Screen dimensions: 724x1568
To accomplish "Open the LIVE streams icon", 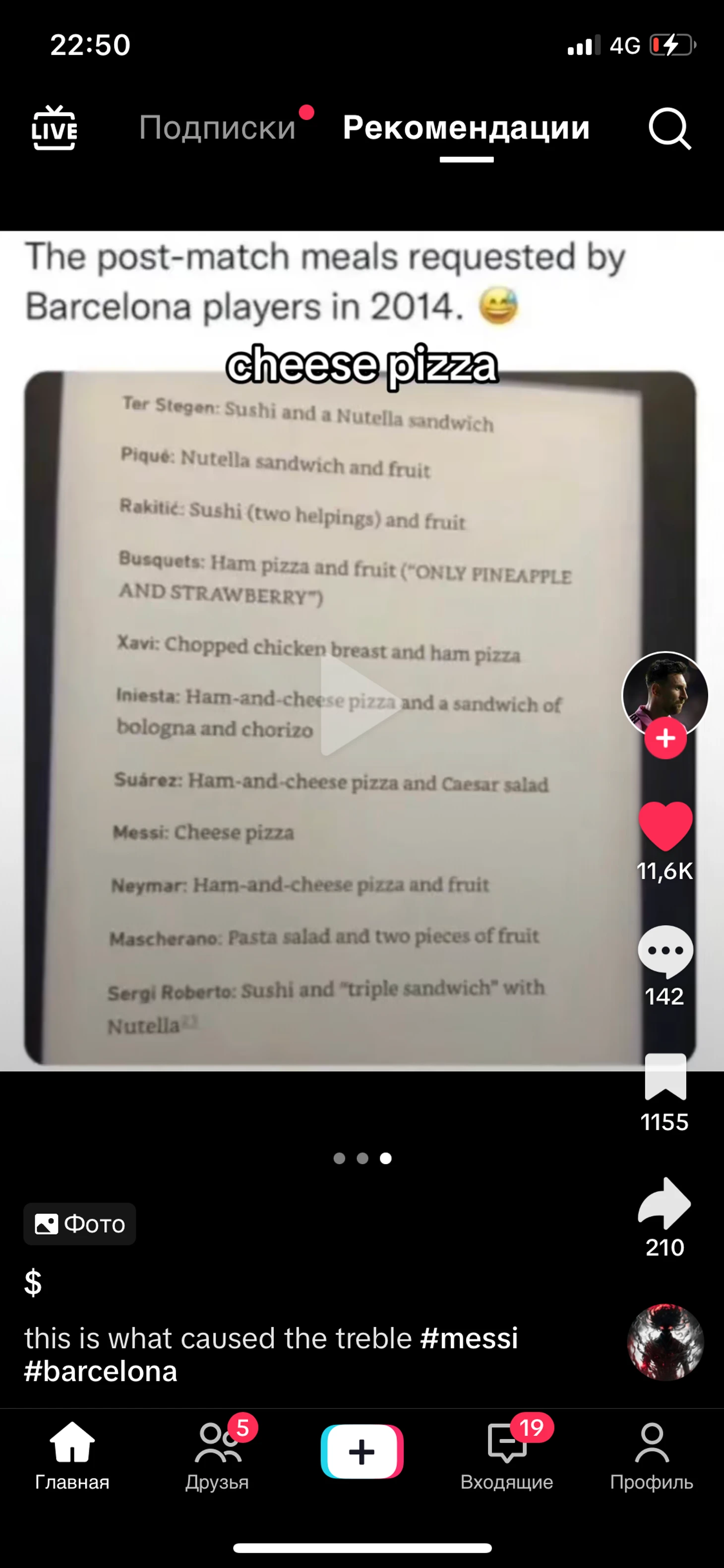I will (54, 128).
